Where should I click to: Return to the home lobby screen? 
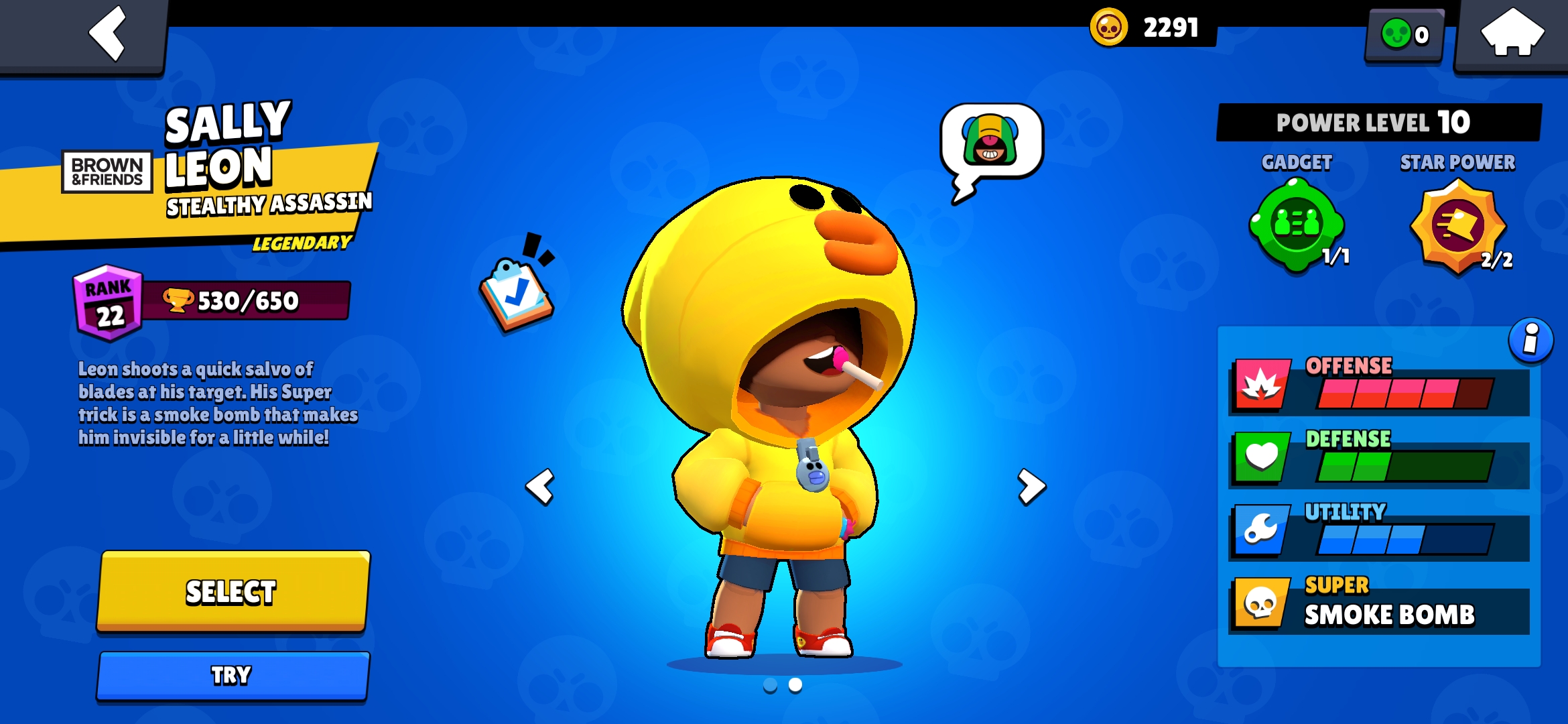pyautogui.click(x=1512, y=34)
